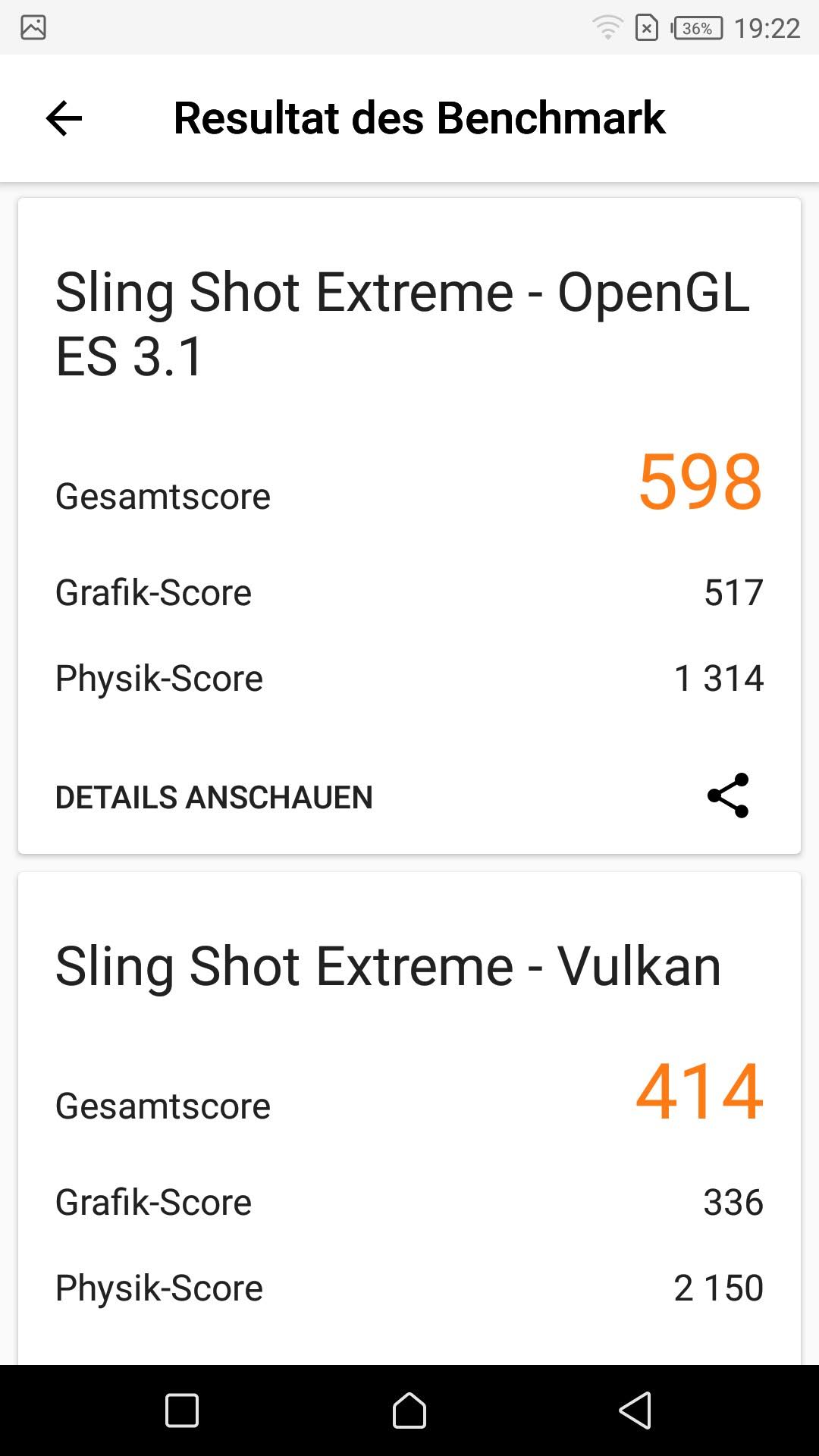Open the Sling Shot Extreme Vulkan card
Screen dimensions: 819x1456
[x=409, y=1119]
